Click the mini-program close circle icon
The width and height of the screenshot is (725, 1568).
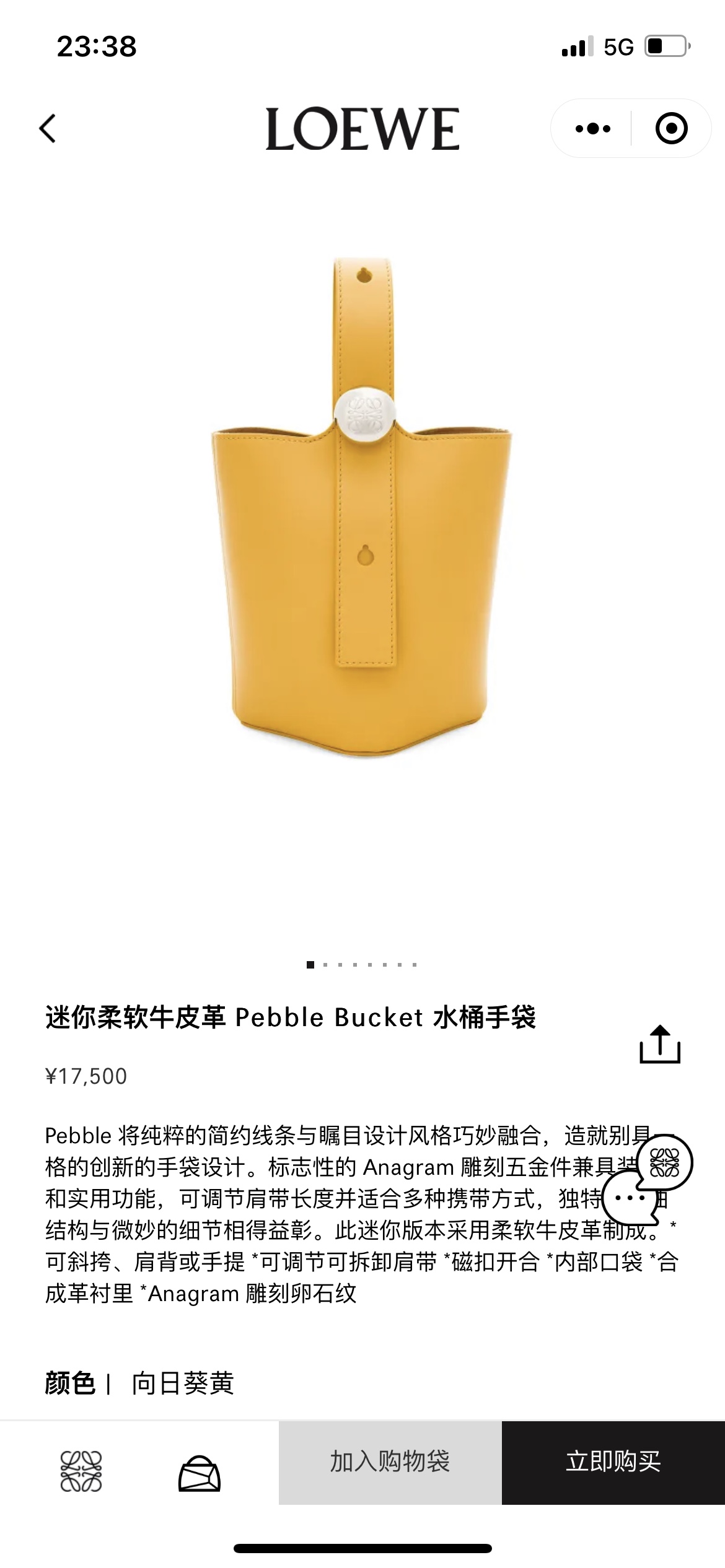[x=671, y=128]
